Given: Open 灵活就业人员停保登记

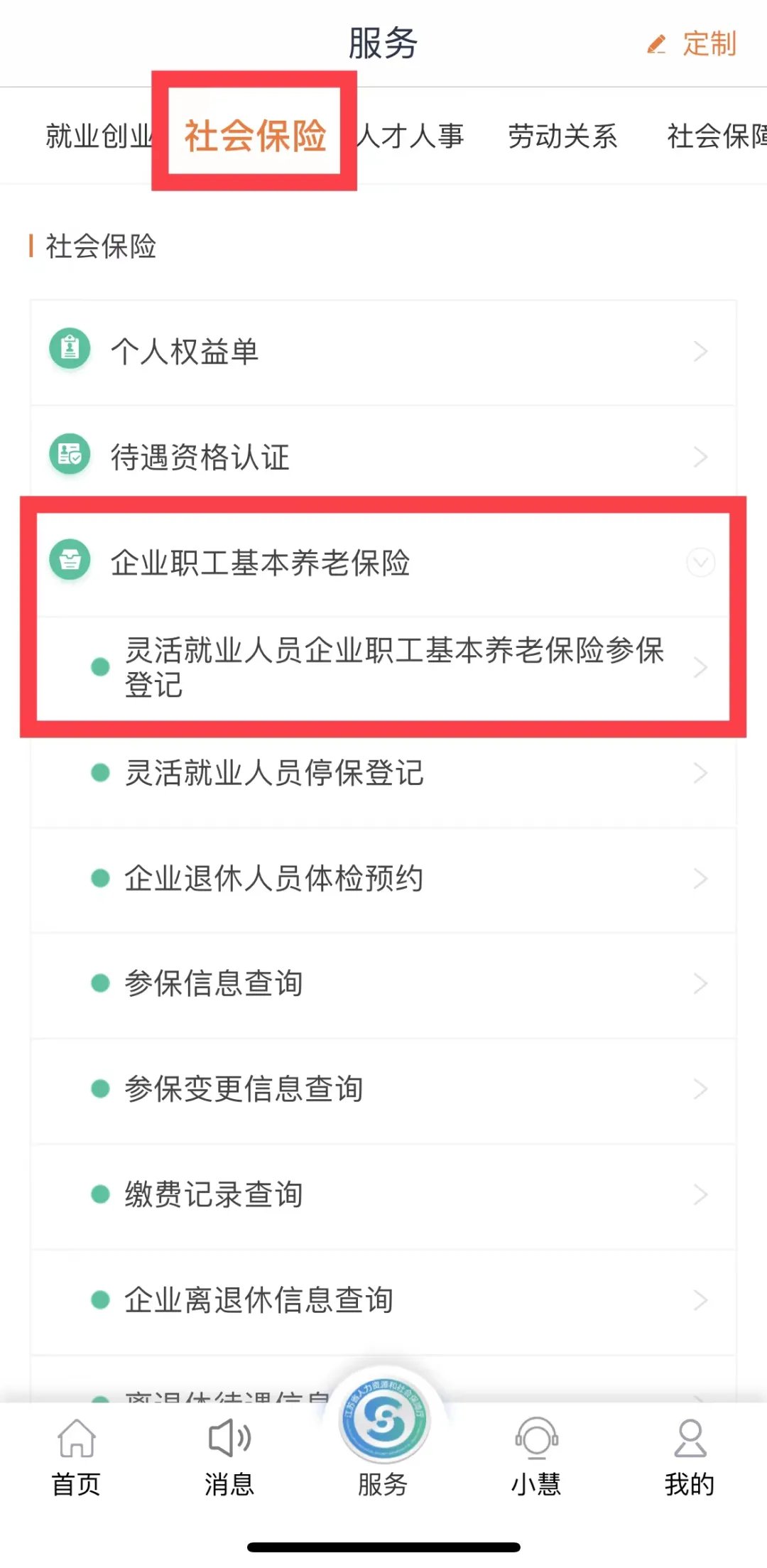Looking at the screenshot, I should click(383, 773).
